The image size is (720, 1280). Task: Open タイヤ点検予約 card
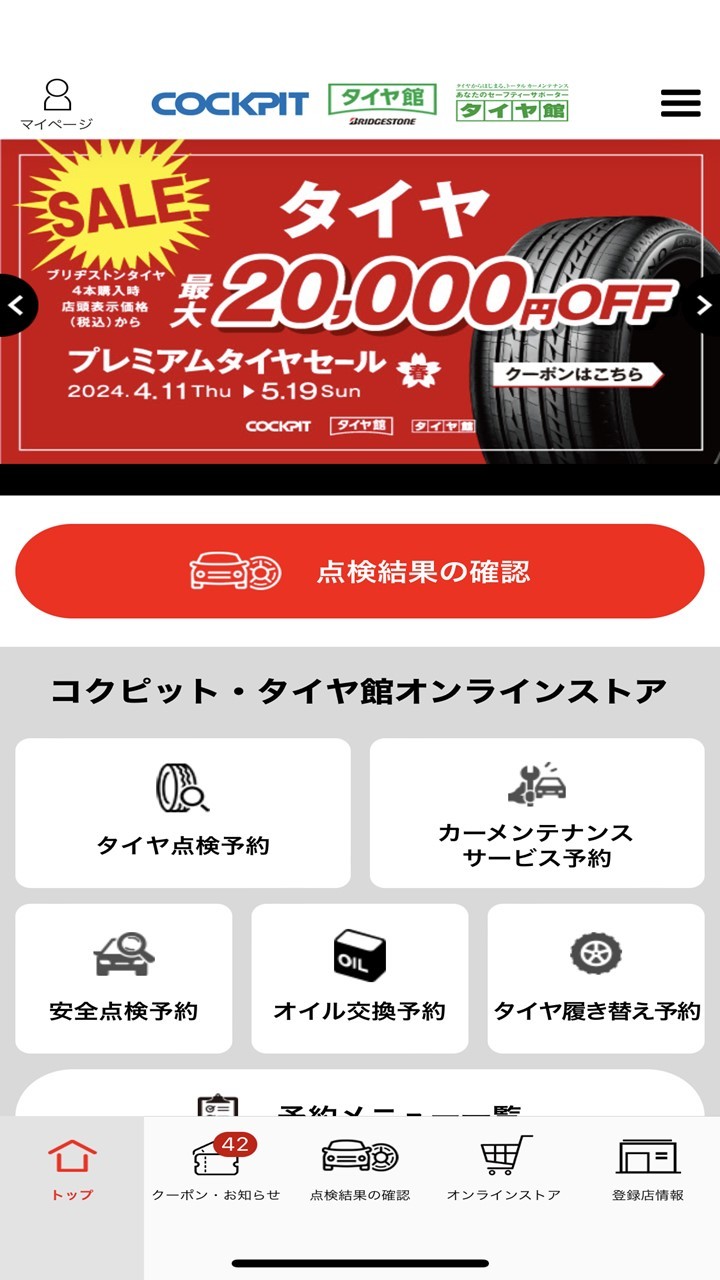[183, 813]
